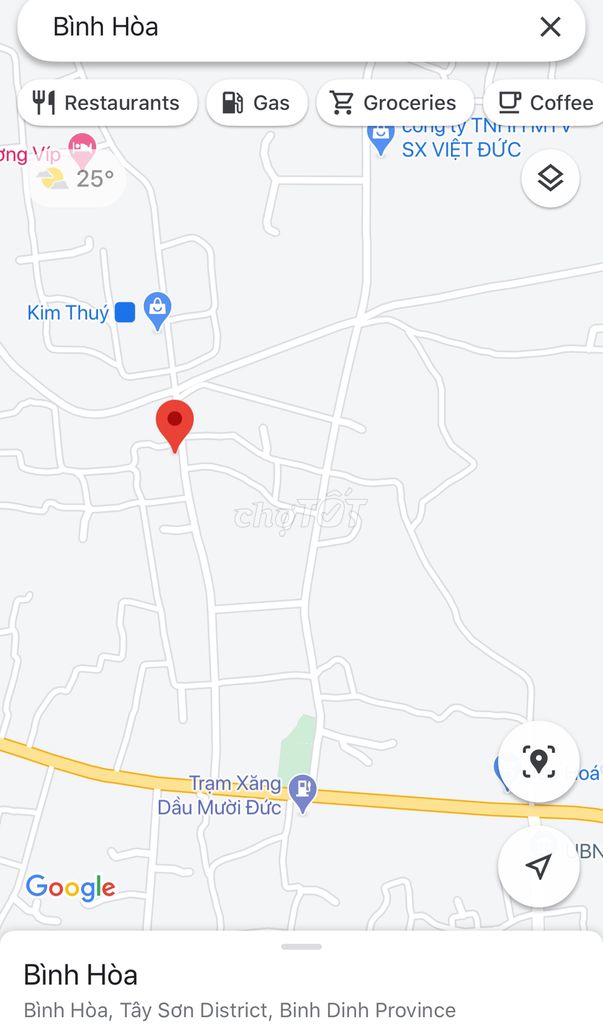
Task: Open the map layers button
Action: point(550,178)
